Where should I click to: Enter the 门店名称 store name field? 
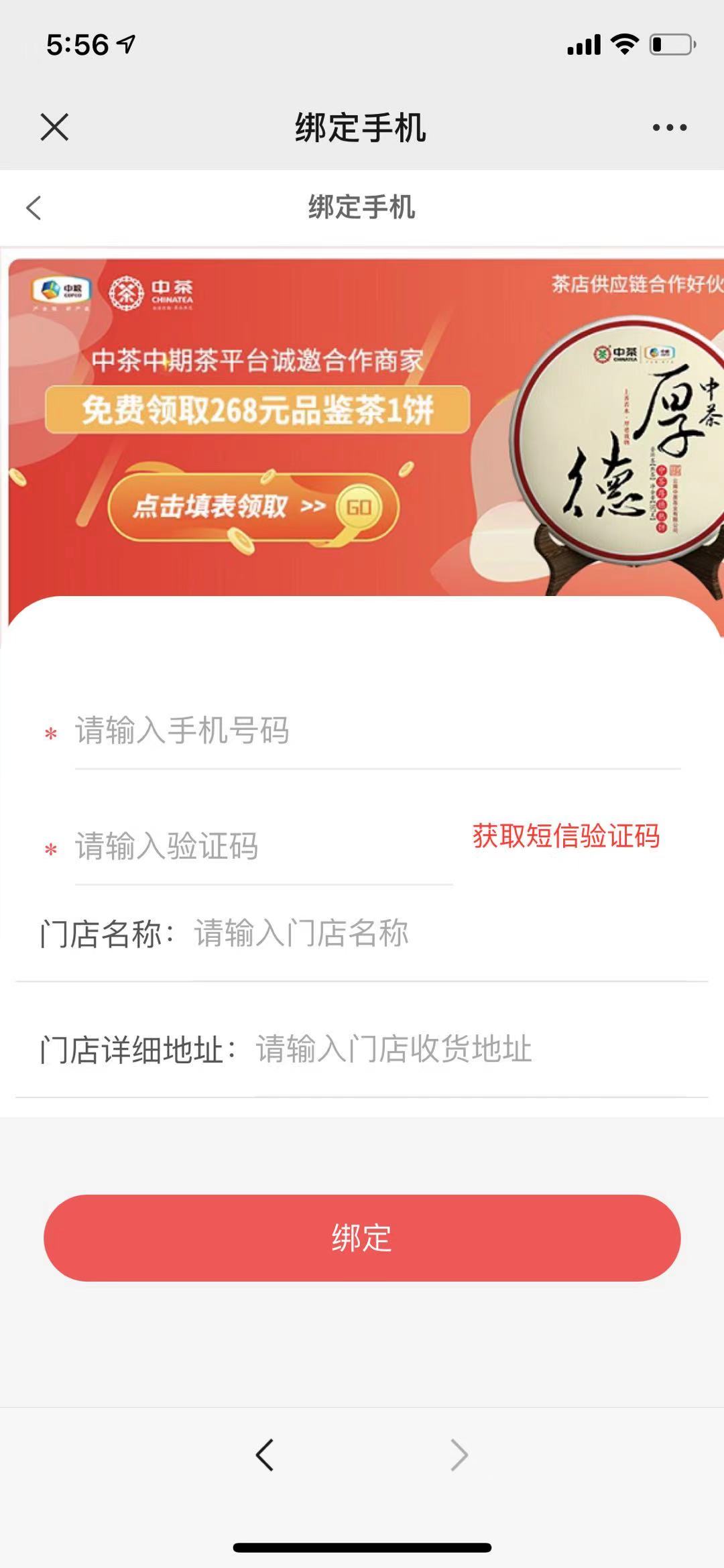442,933
